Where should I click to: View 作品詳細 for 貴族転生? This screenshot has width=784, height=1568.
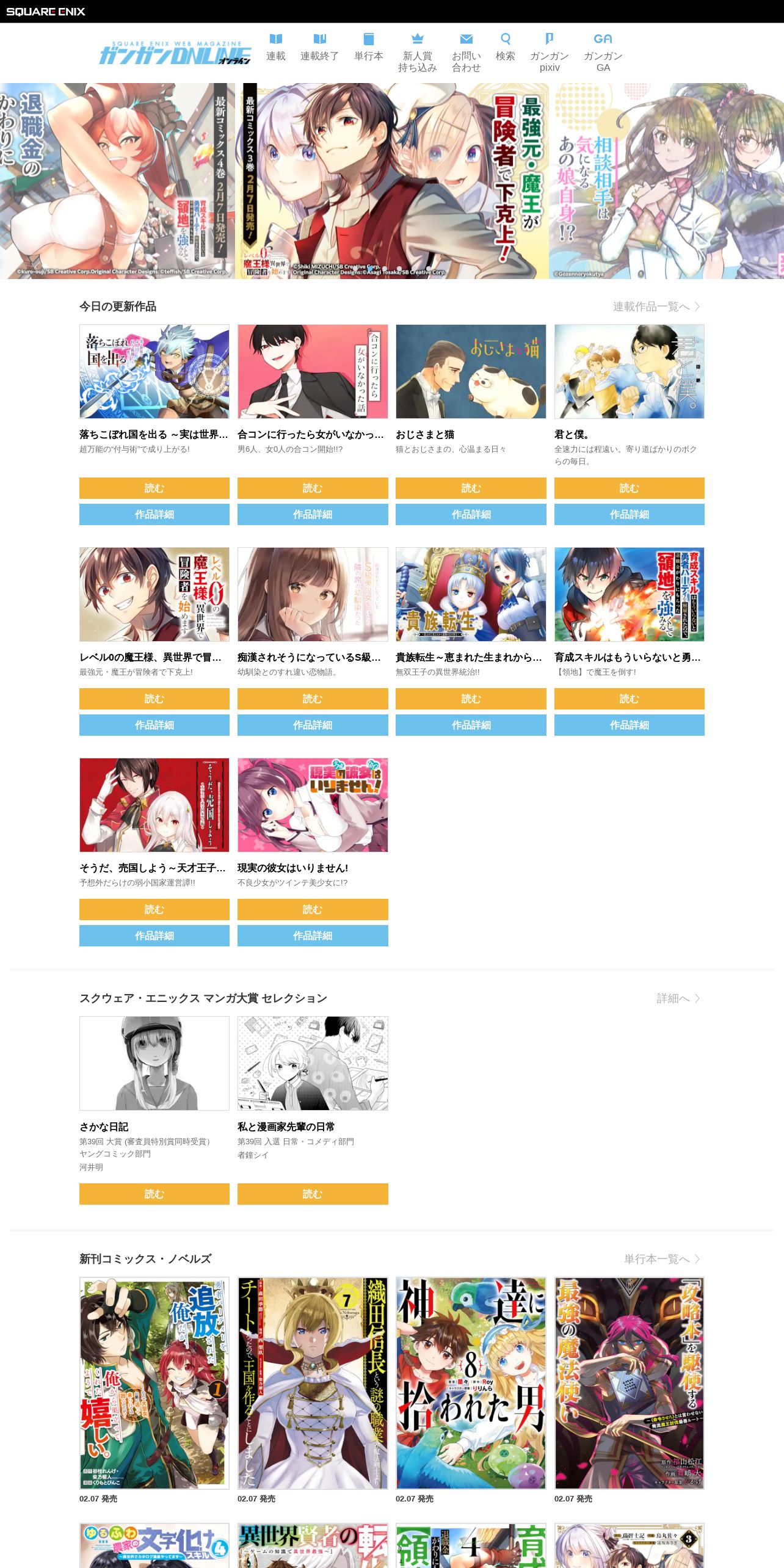coord(471,725)
